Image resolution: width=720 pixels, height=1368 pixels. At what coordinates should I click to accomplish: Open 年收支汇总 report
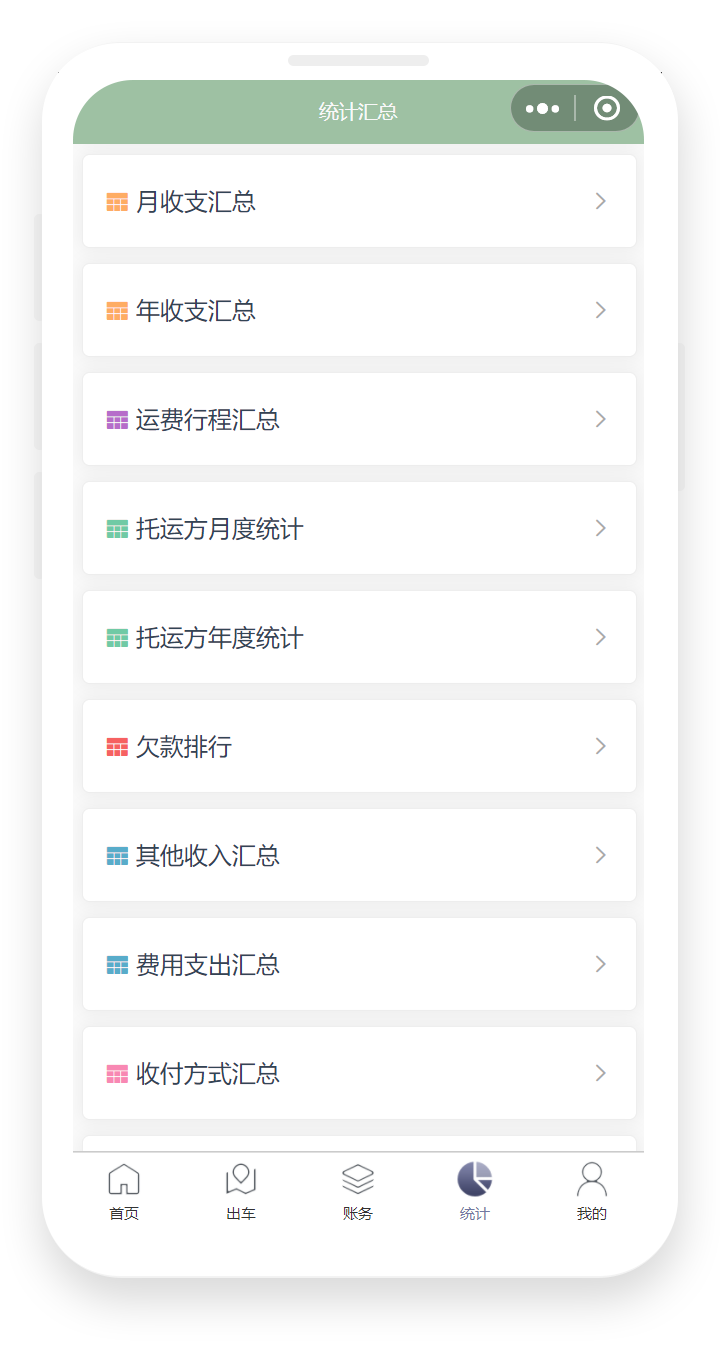(x=359, y=310)
